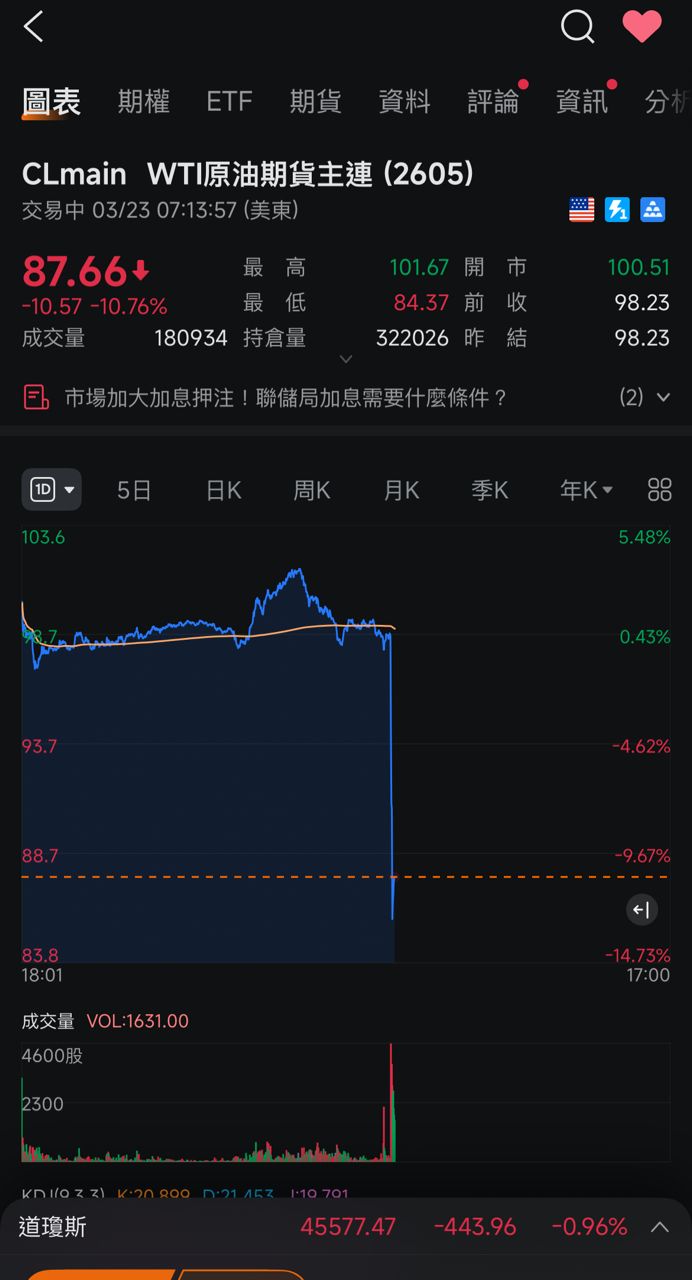Screen dimensions: 692x1280
Task: Show the 周K chart
Action: pos(311,490)
